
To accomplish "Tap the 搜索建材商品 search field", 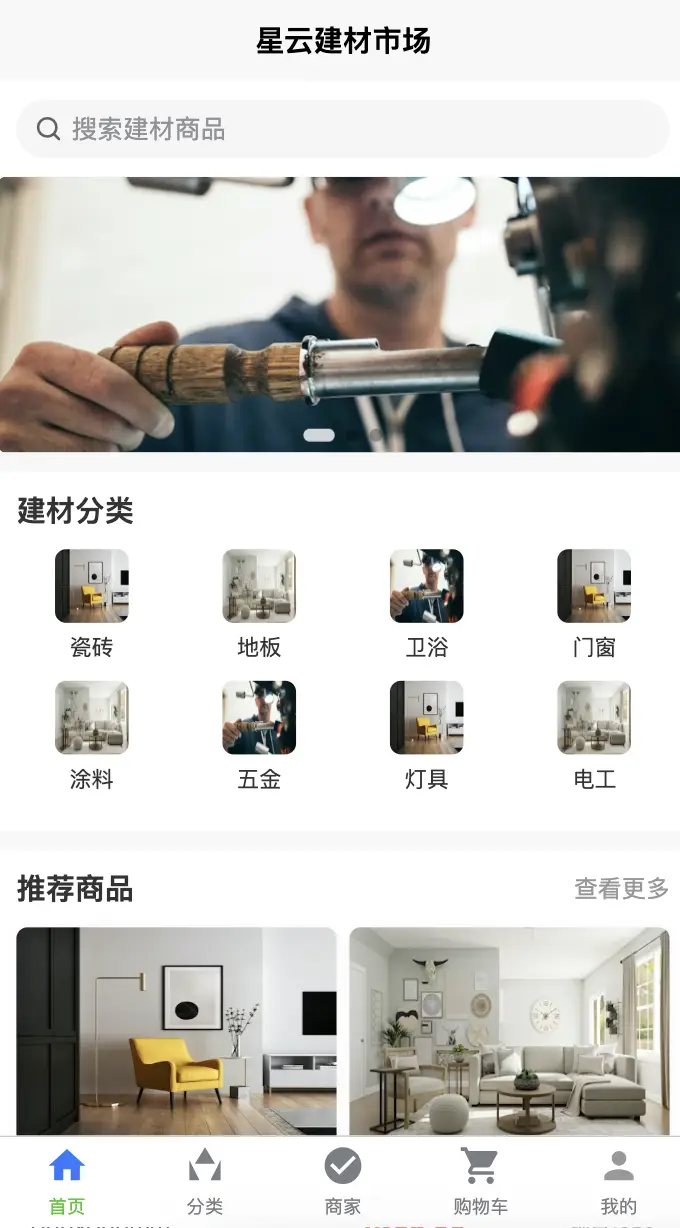I will coord(342,129).
